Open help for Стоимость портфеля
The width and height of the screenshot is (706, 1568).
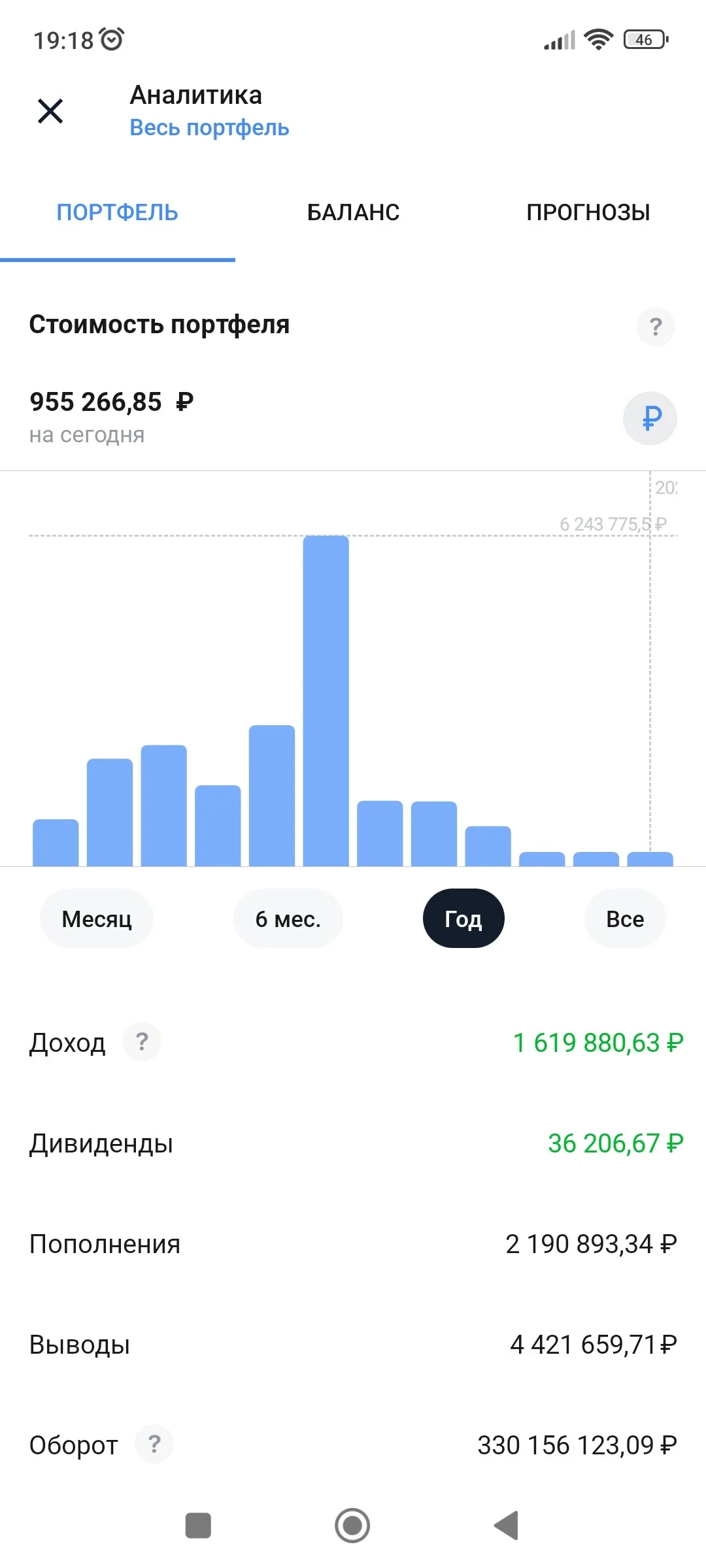[656, 326]
